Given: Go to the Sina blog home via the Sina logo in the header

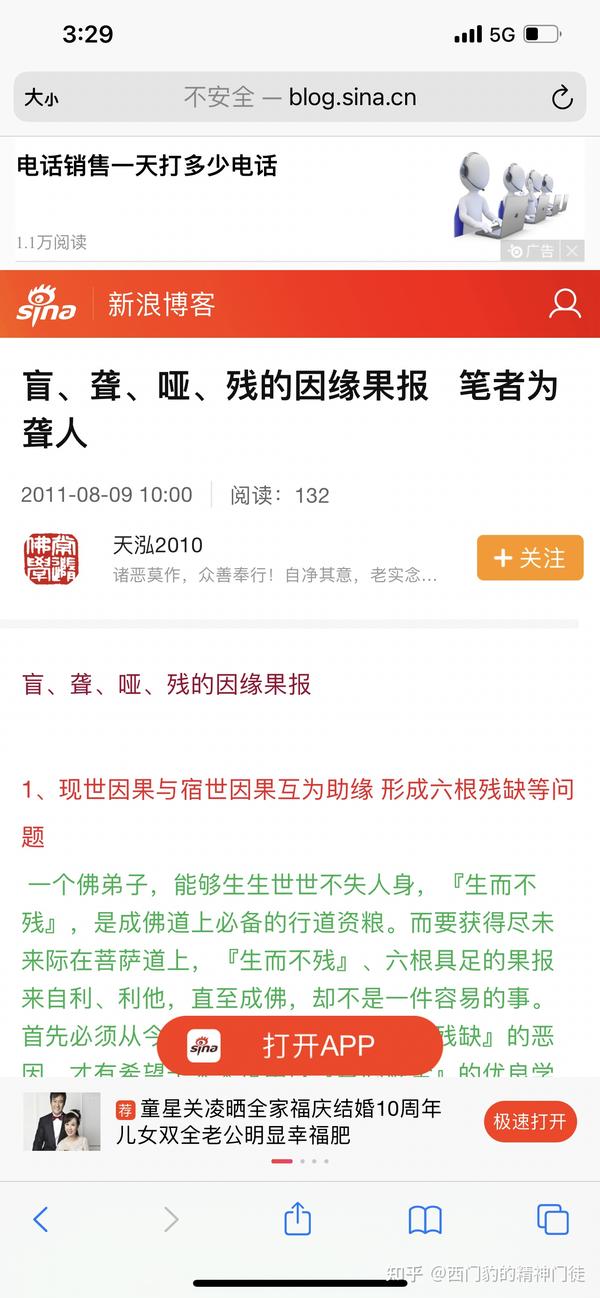Looking at the screenshot, I should (x=47, y=304).
